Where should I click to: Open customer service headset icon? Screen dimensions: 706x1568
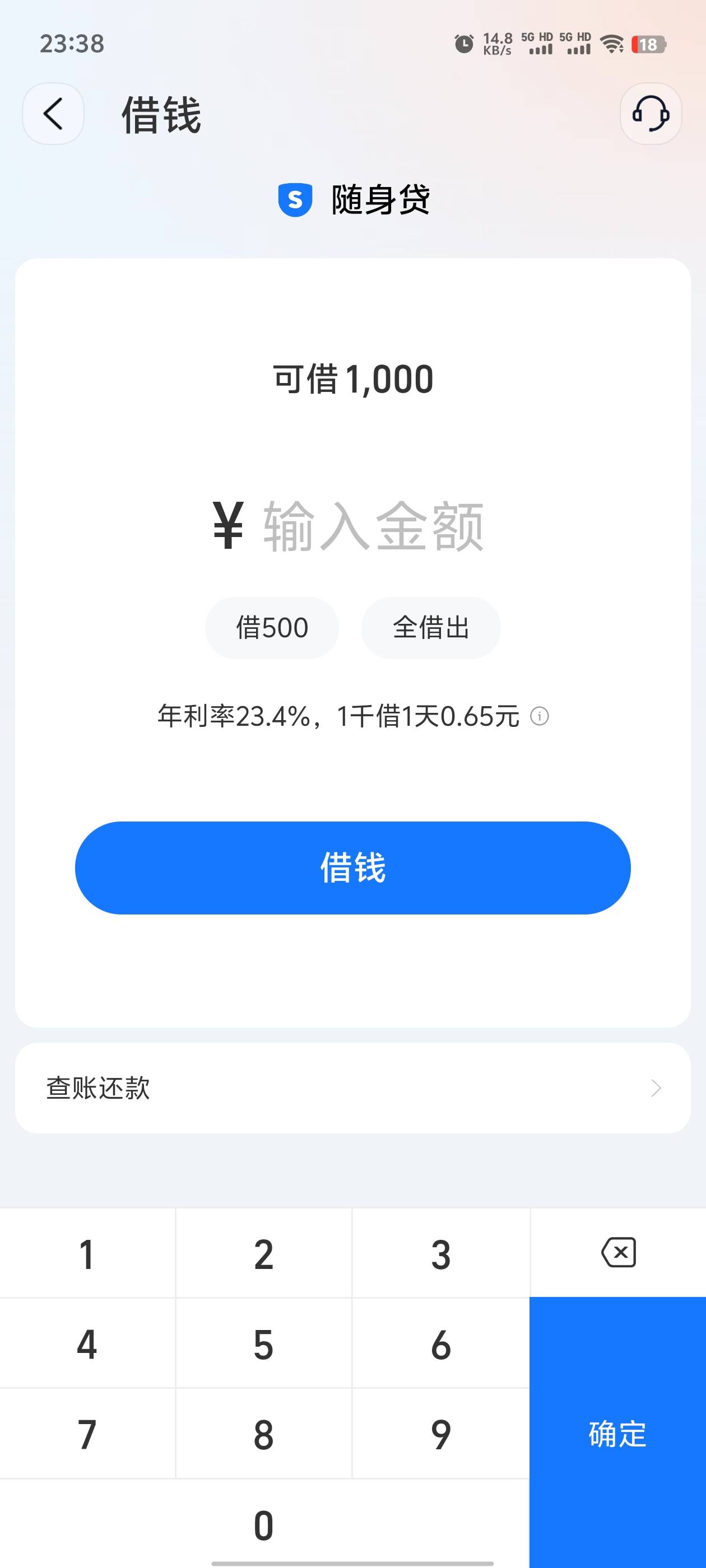[x=651, y=114]
